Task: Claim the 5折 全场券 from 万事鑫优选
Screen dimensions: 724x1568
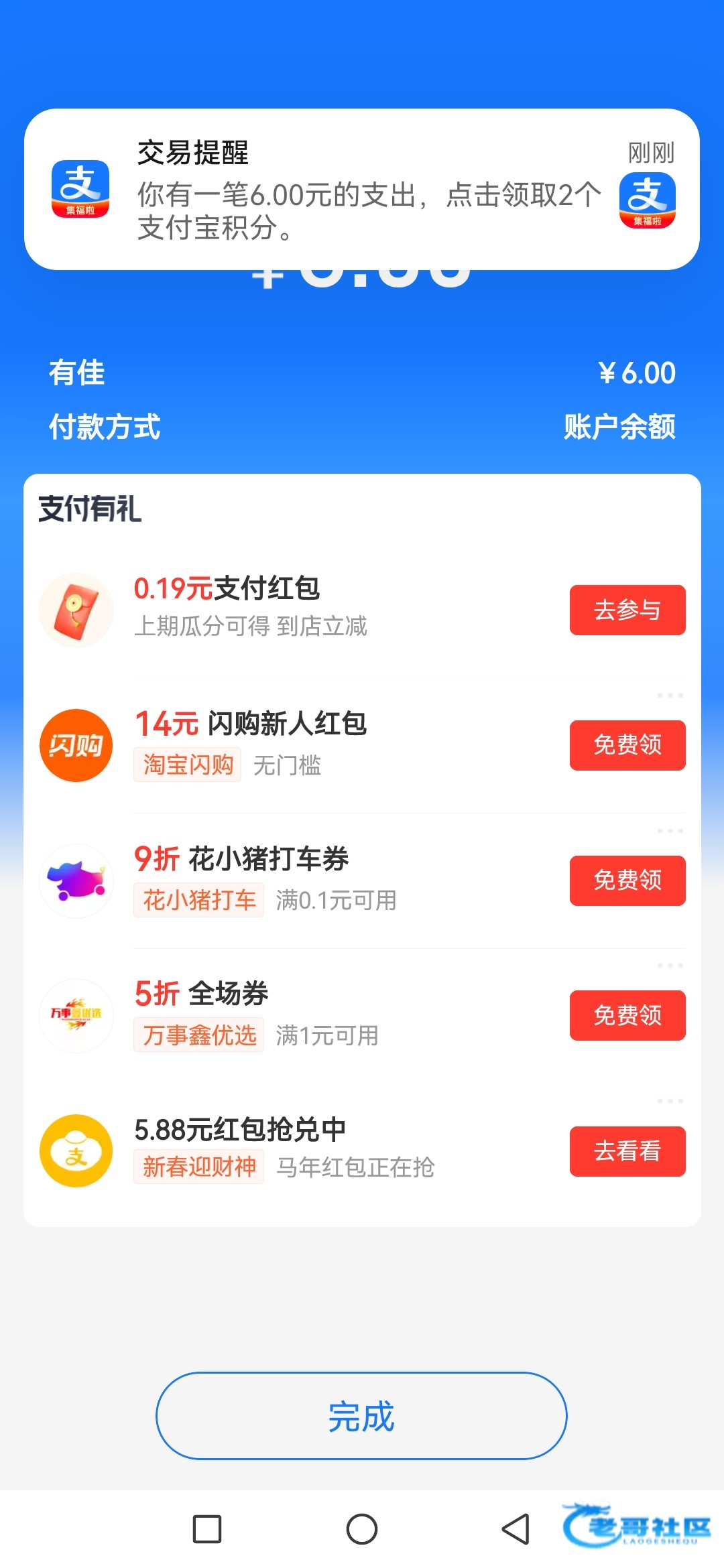Action: tap(627, 1015)
